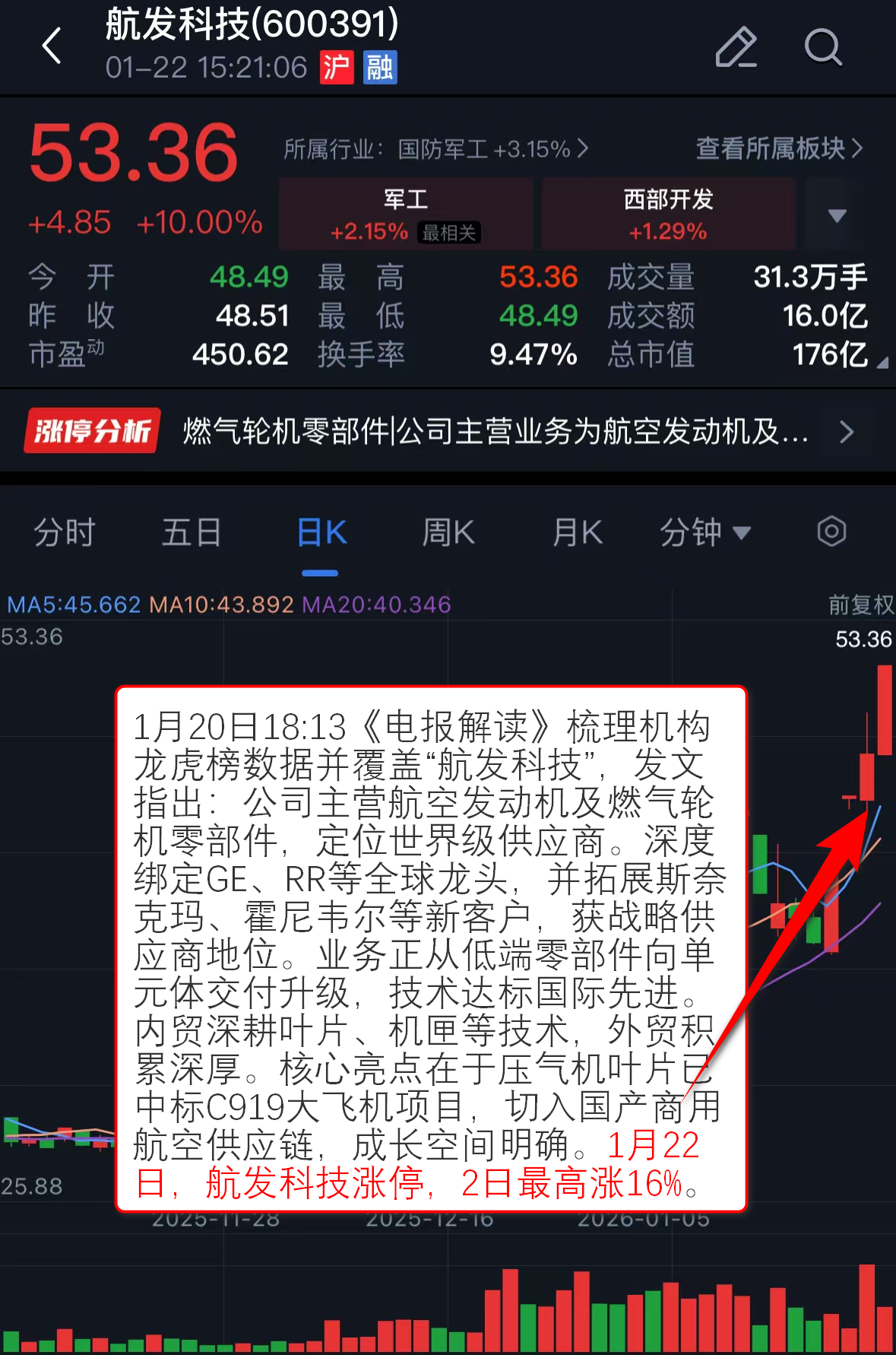The image size is (896, 1355).
Task: Open the search magnifier
Action: pyautogui.click(x=823, y=47)
